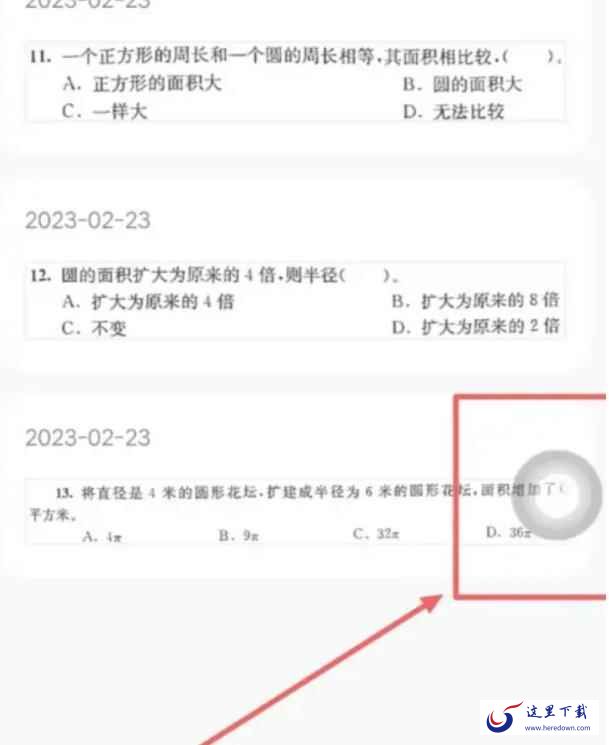
Task: Tap the round floating button
Action: 556,495
